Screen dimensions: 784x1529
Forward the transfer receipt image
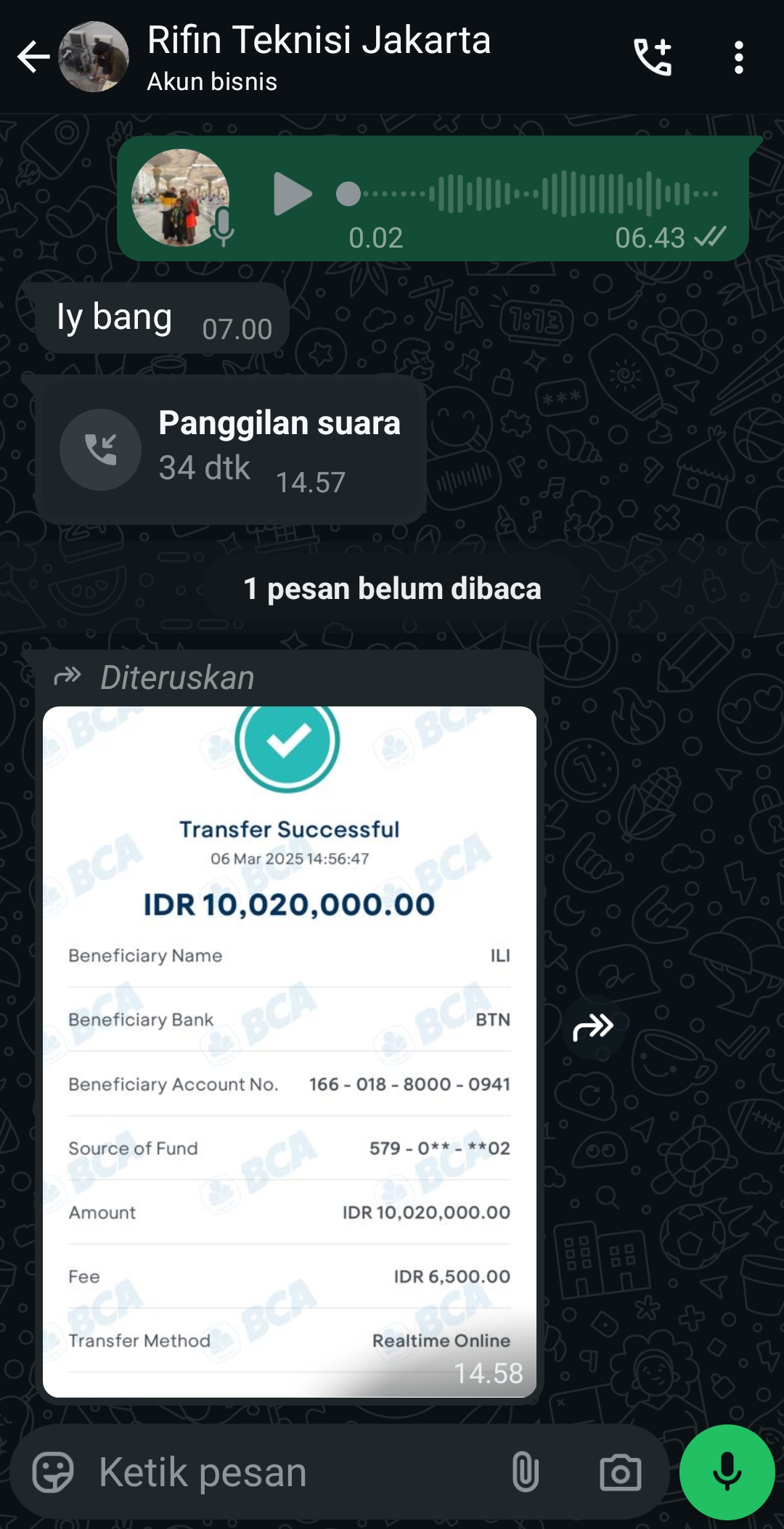tap(593, 1027)
